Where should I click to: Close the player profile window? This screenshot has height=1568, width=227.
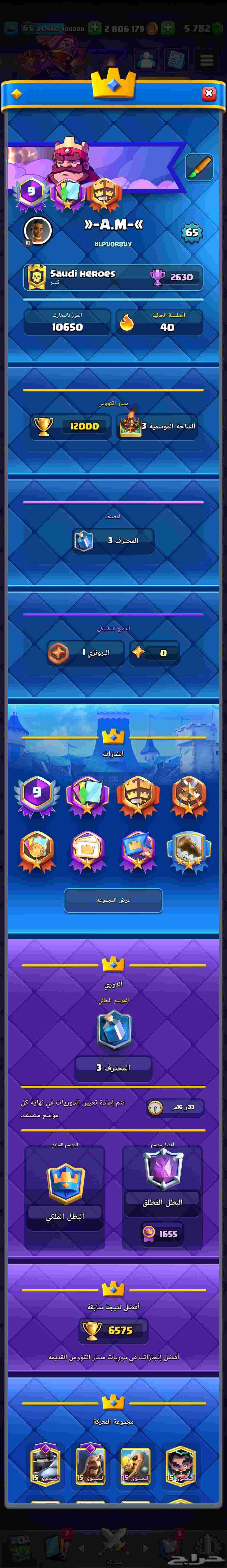coord(209,93)
